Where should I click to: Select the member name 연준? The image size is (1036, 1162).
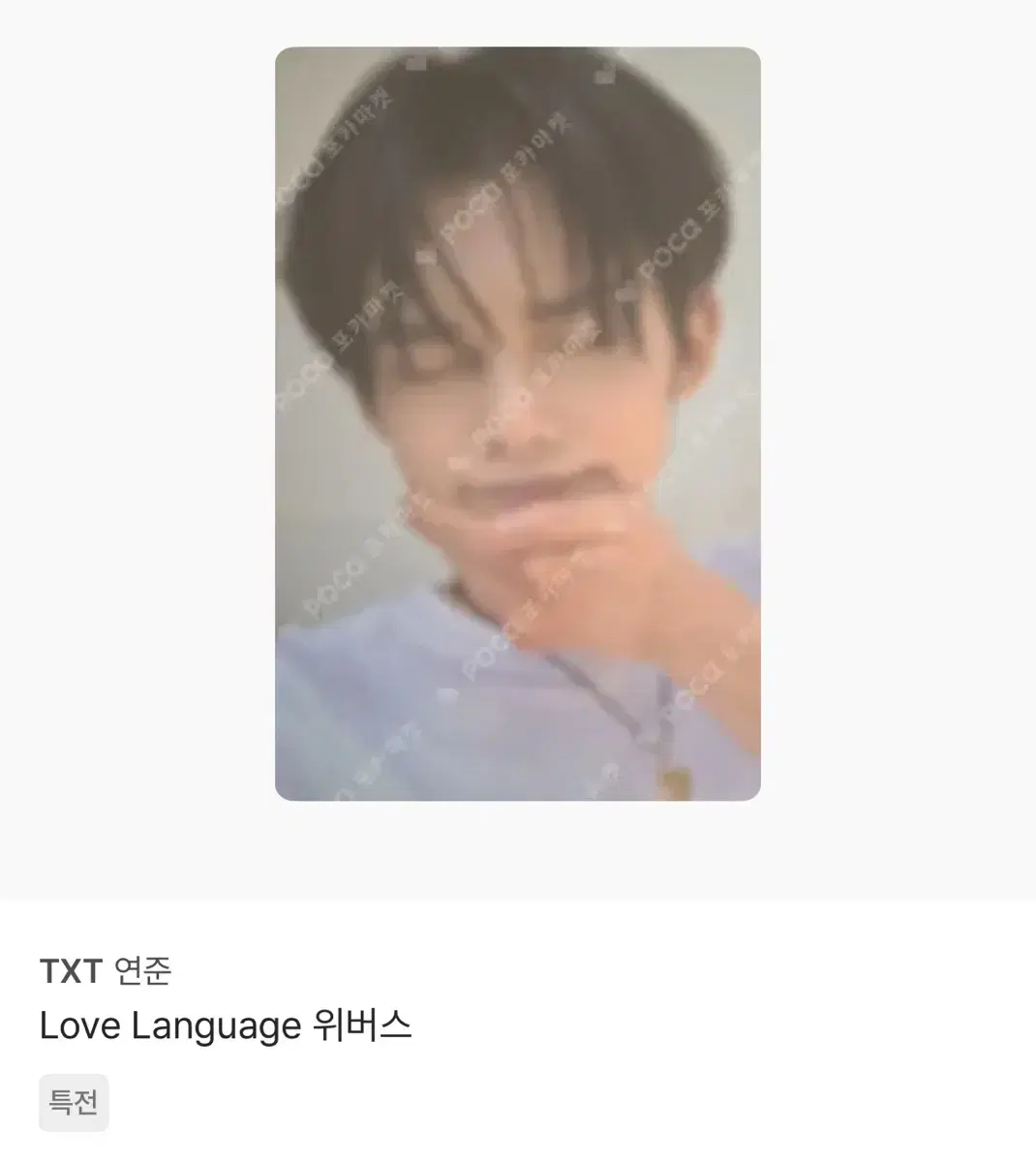click(140, 973)
